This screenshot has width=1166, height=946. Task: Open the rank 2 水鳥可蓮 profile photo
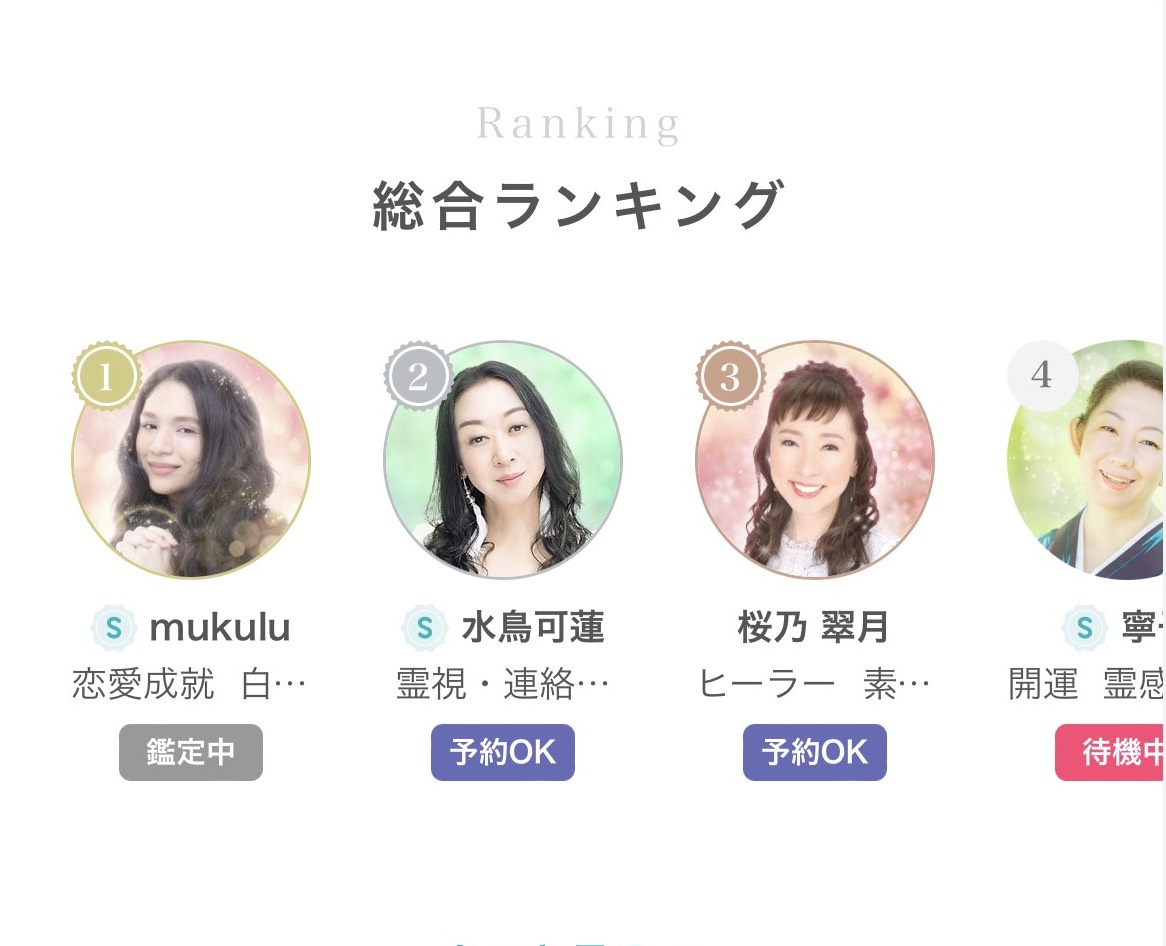click(503, 460)
